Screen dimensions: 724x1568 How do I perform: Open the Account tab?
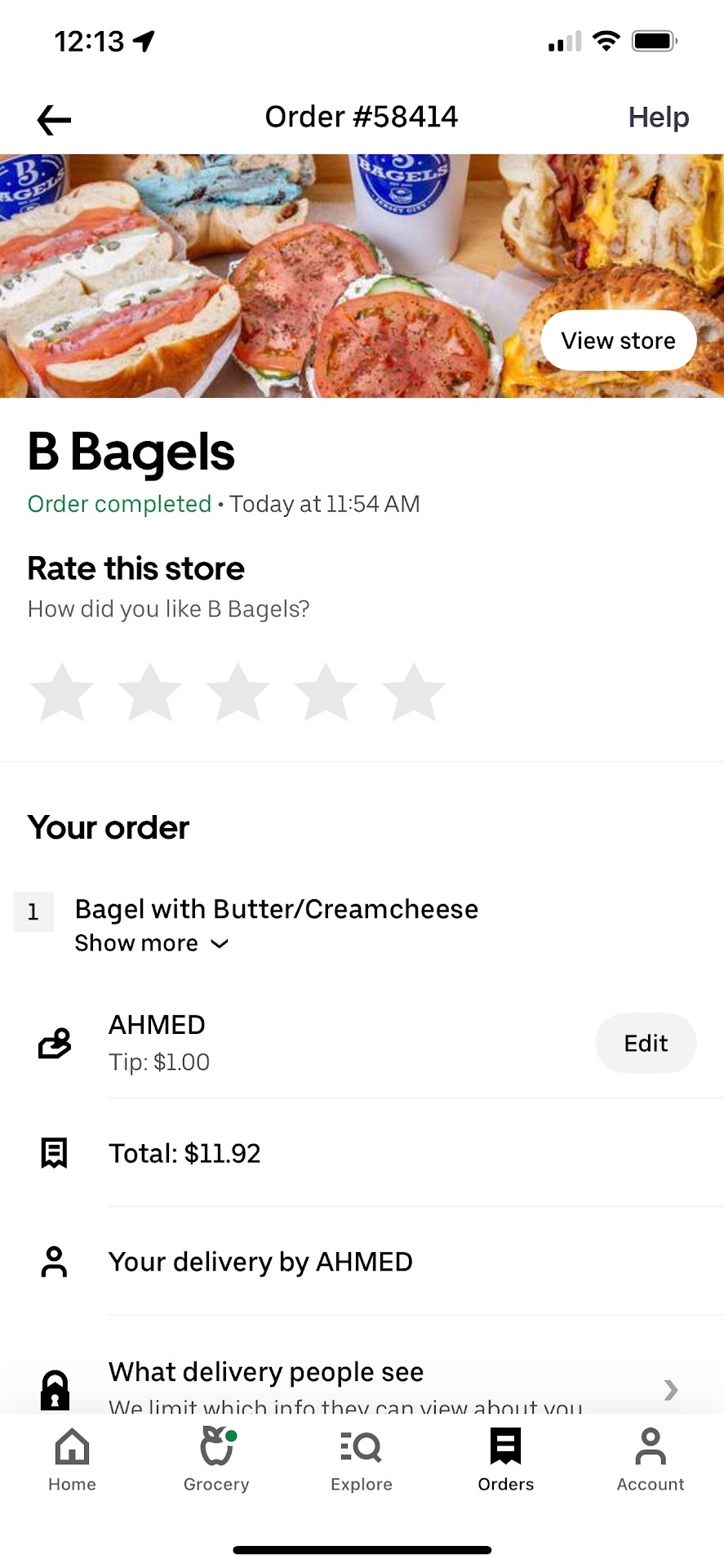coord(651,1459)
